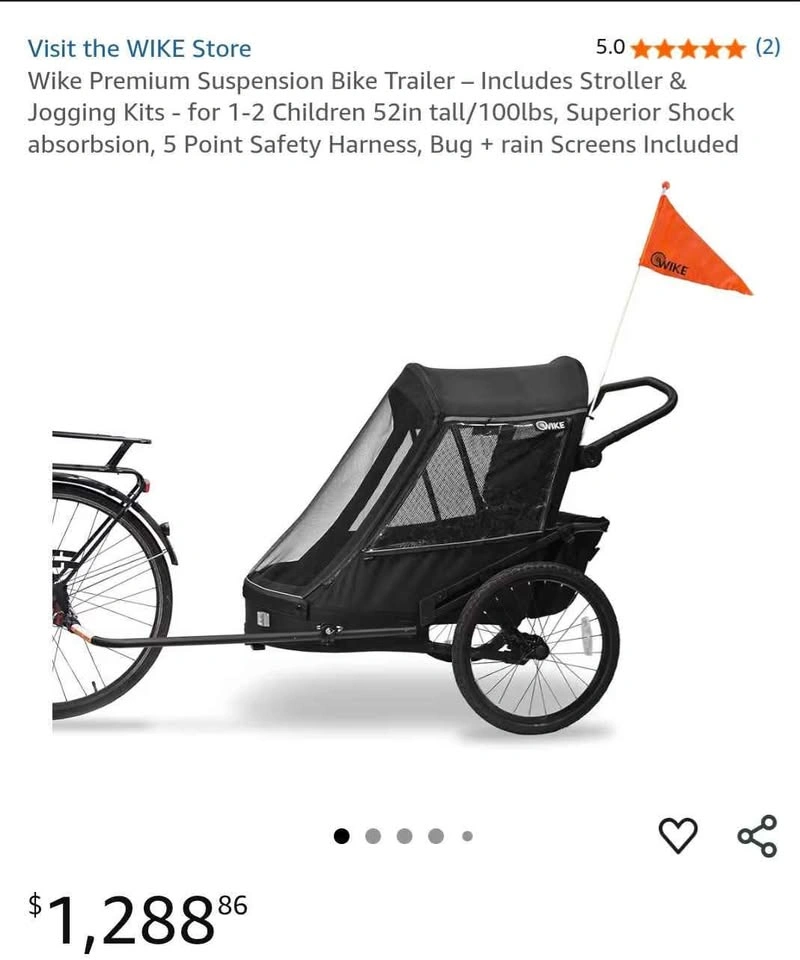Jump to the second image dot

373,836
